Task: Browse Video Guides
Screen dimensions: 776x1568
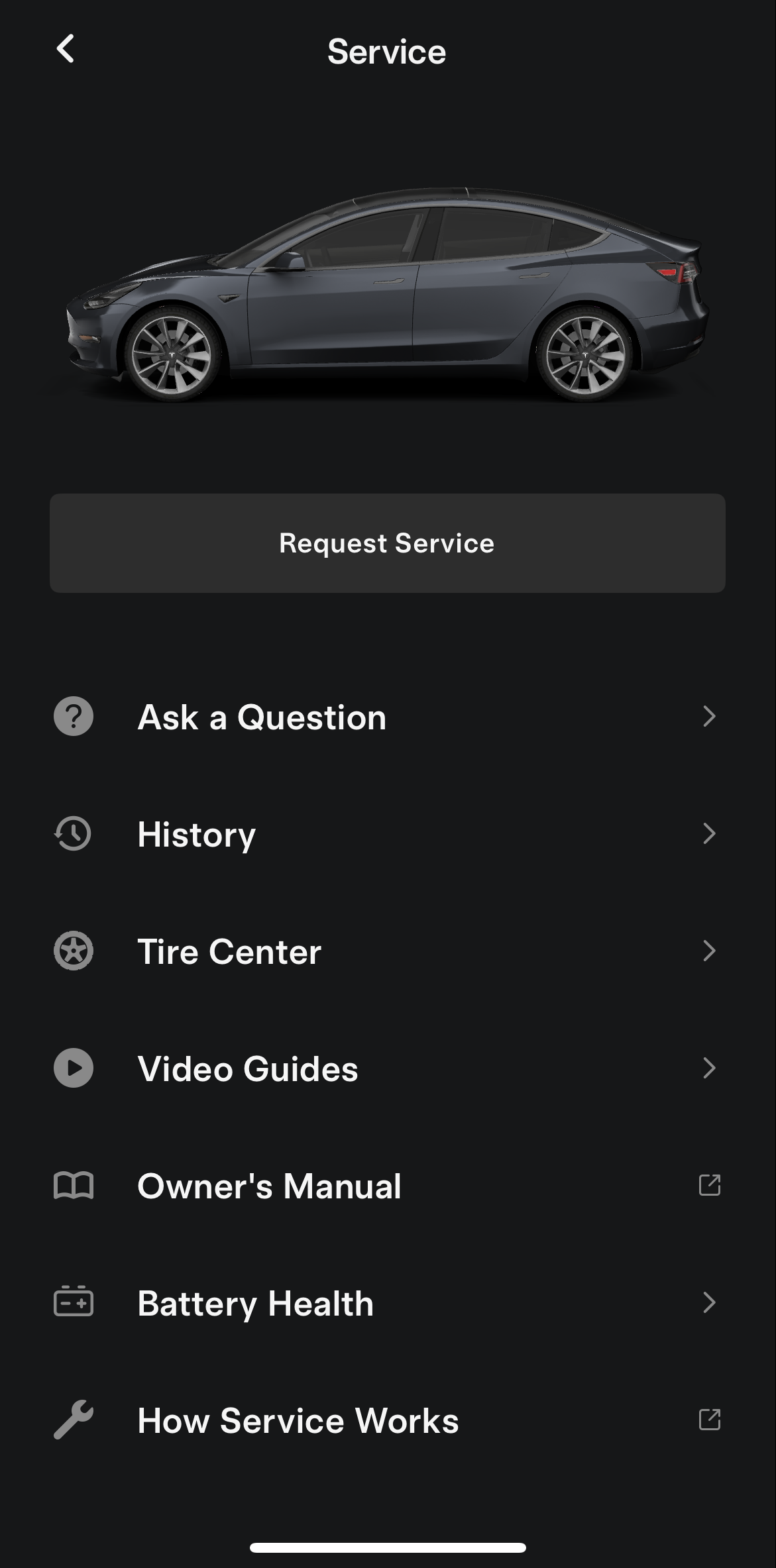Action: coord(387,1069)
